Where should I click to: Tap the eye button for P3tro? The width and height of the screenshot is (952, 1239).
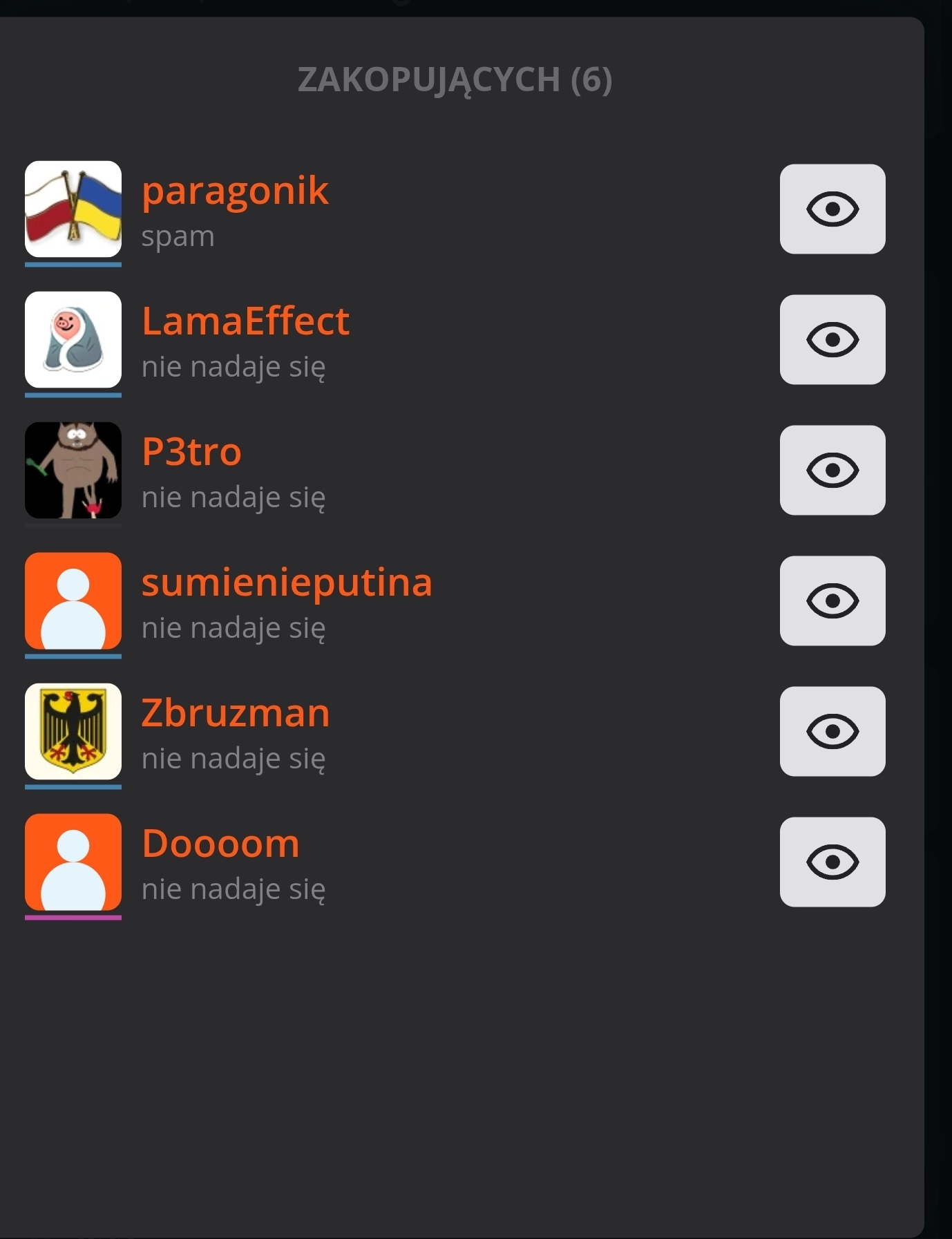point(832,470)
